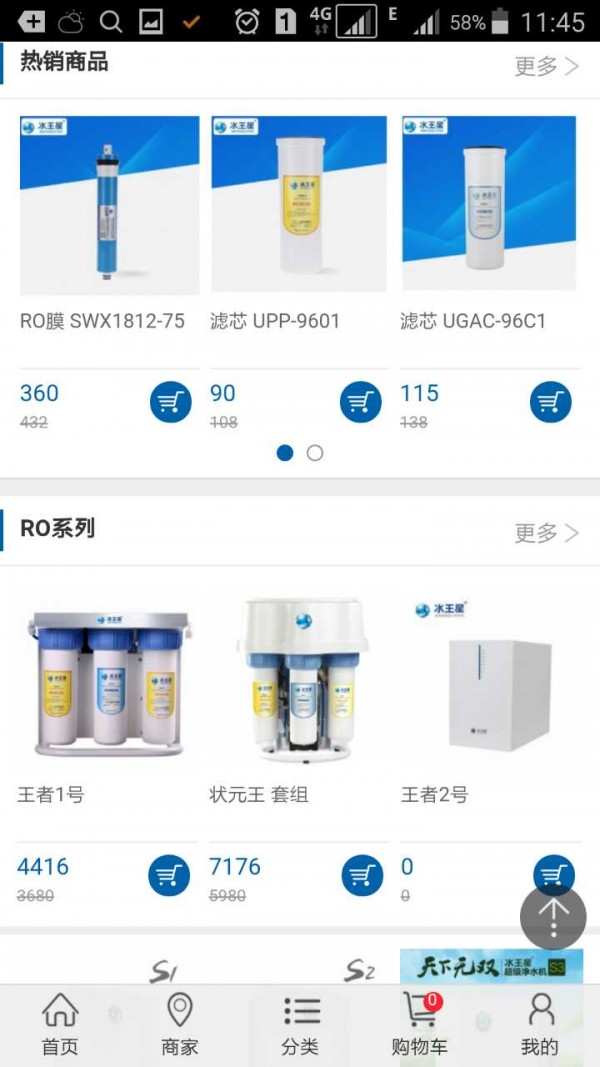Open 更多 link in RO系列 section
This screenshot has width=600, height=1067.
tap(546, 533)
